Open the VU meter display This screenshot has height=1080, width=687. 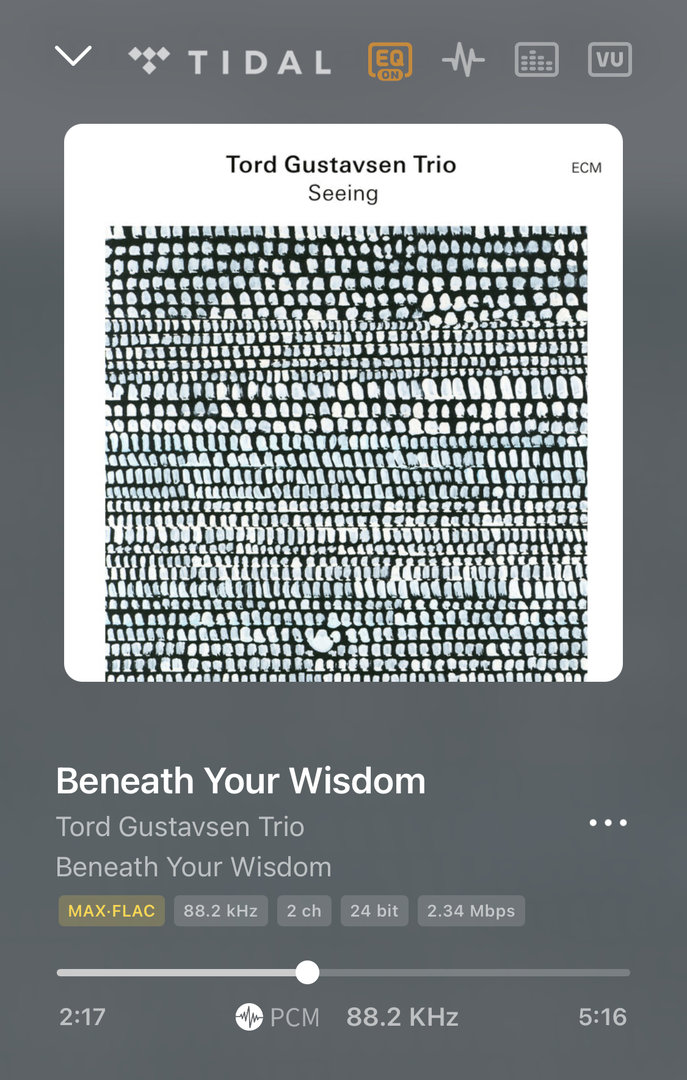(x=610, y=61)
